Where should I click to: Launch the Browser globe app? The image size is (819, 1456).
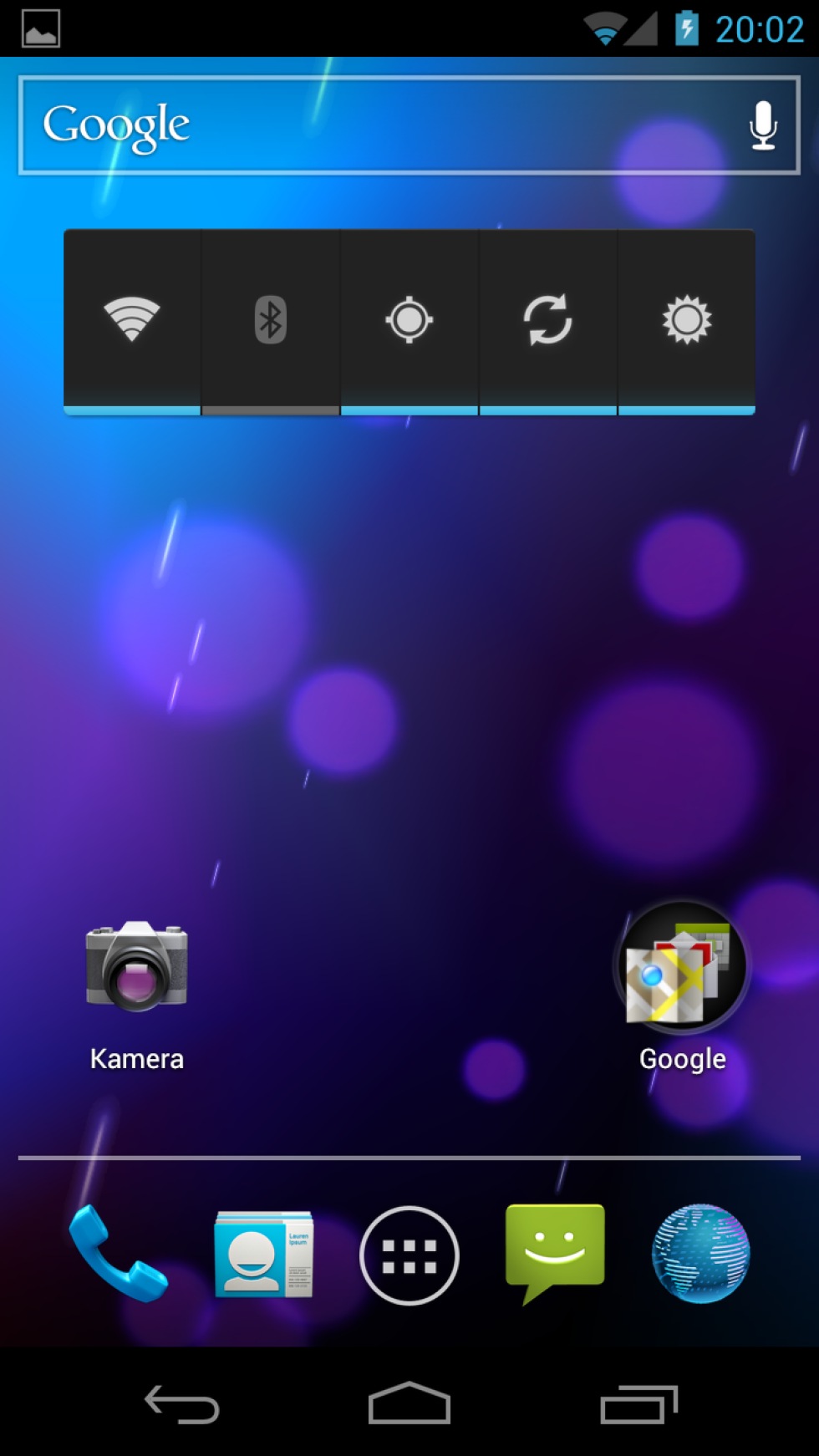click(x=700, y=1254)
